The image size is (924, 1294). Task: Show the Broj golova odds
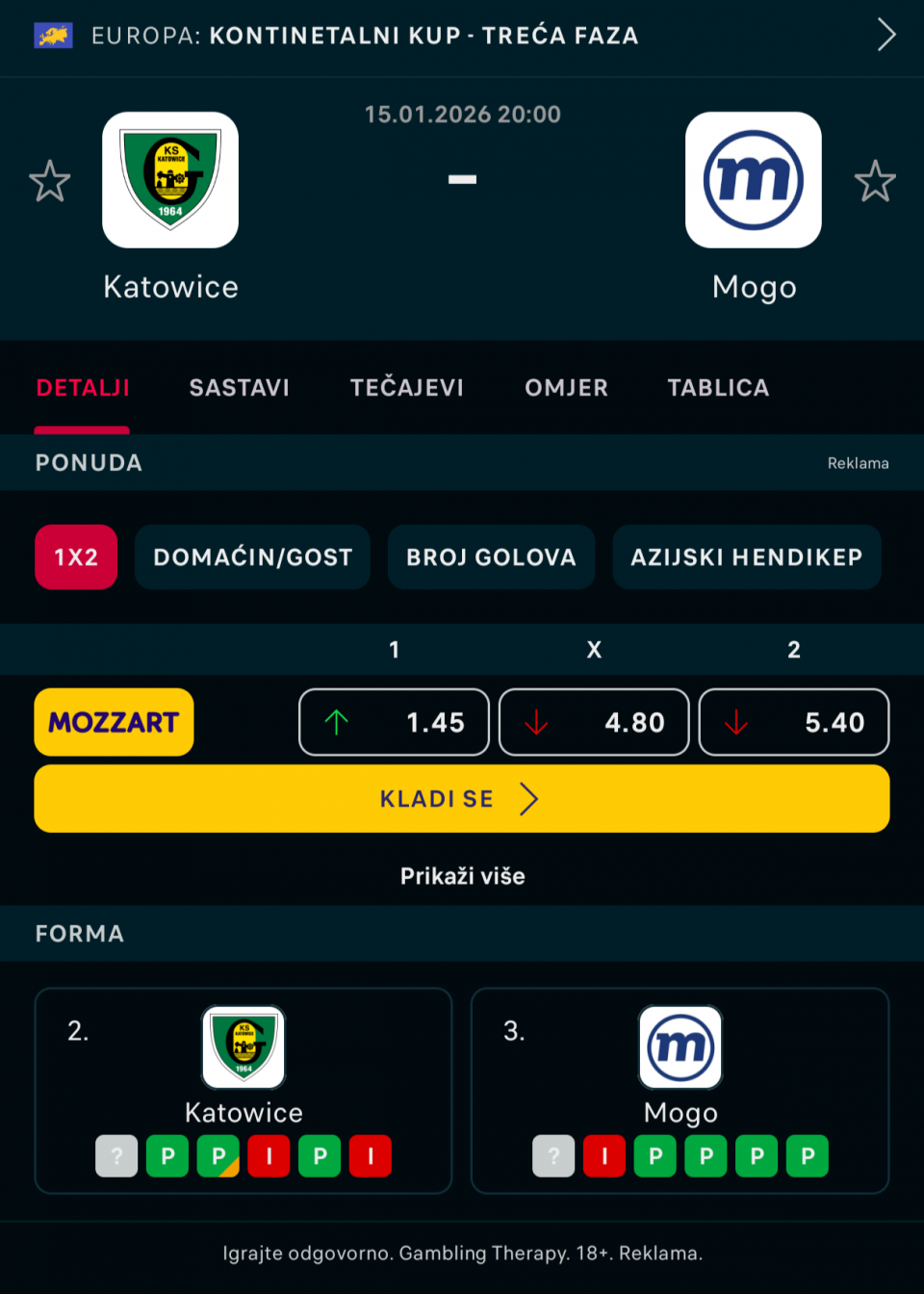pyautogui.click(x=491, y=556)
